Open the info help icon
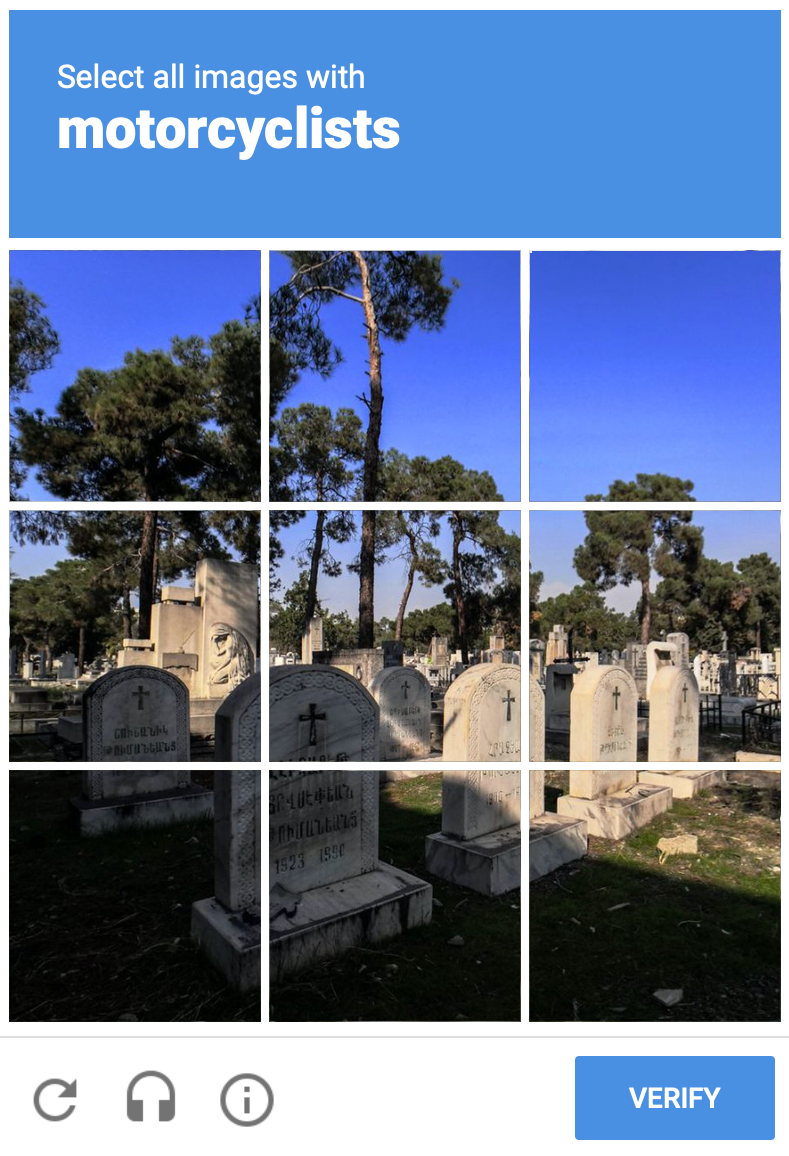 pos(246,1099)
